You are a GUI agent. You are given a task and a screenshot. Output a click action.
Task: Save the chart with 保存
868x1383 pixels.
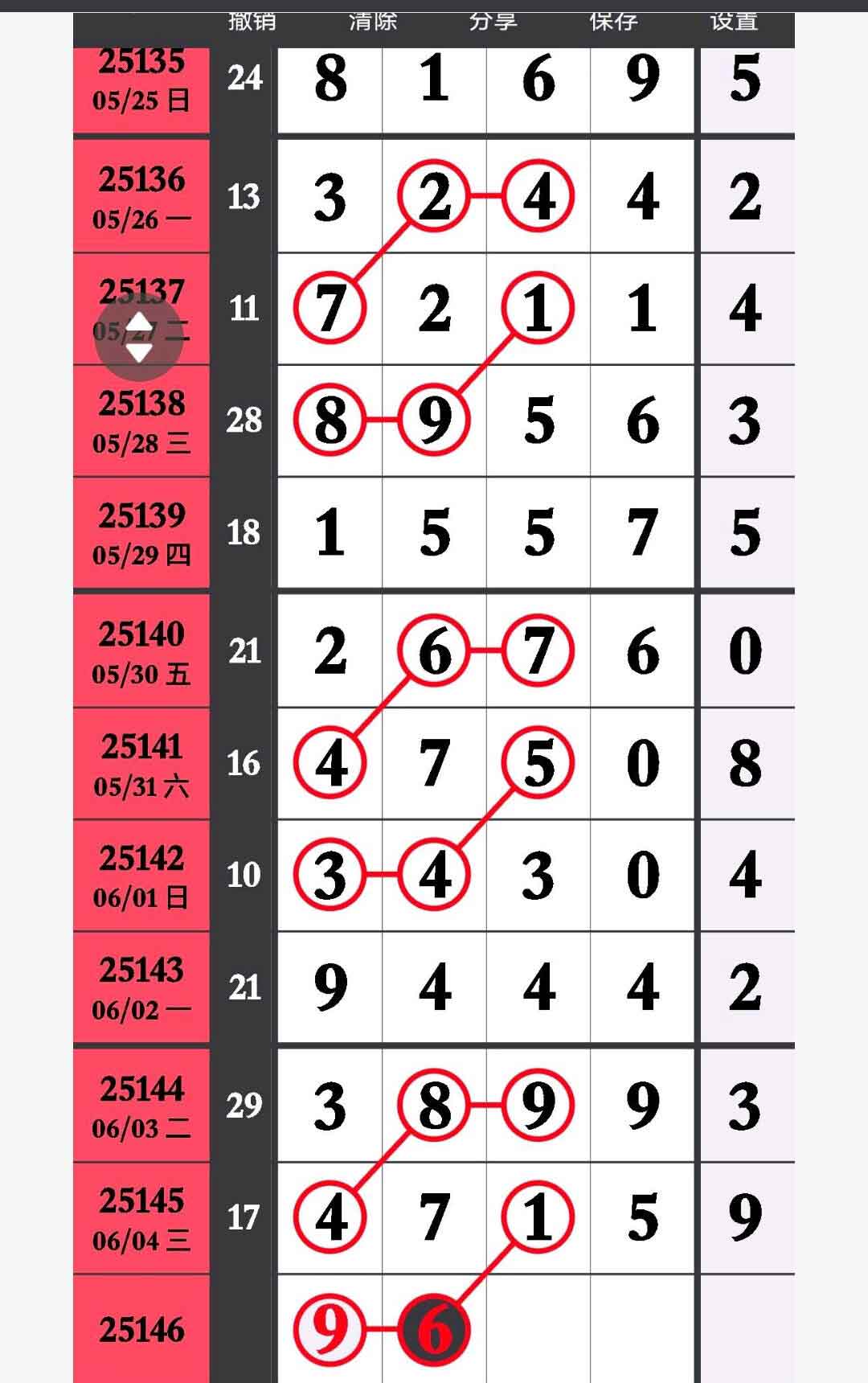[613, 23]
